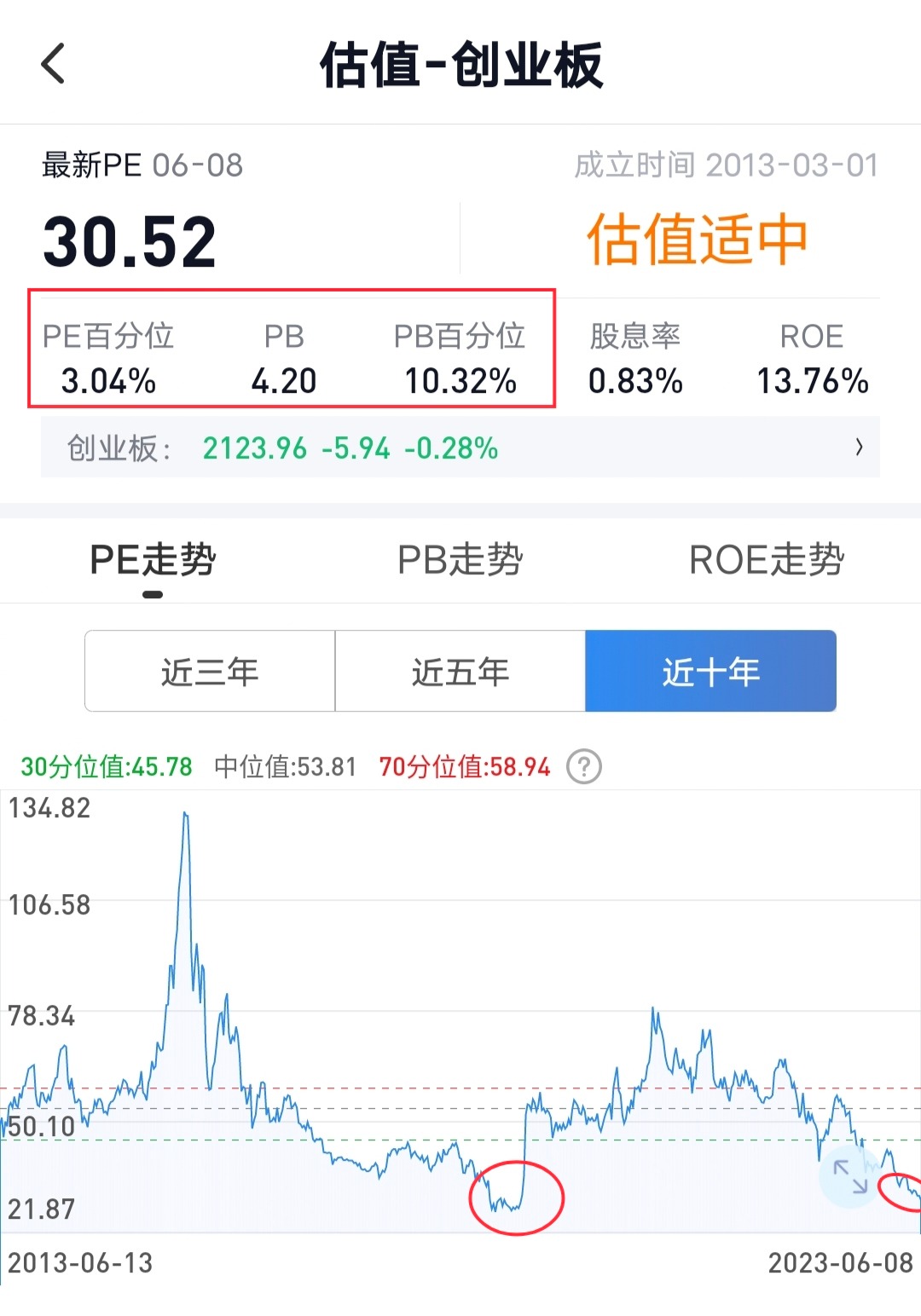This screenshot has height=1316, width=921.
Task: Select the PE走势 tab
Action: [x=153, y=560]
